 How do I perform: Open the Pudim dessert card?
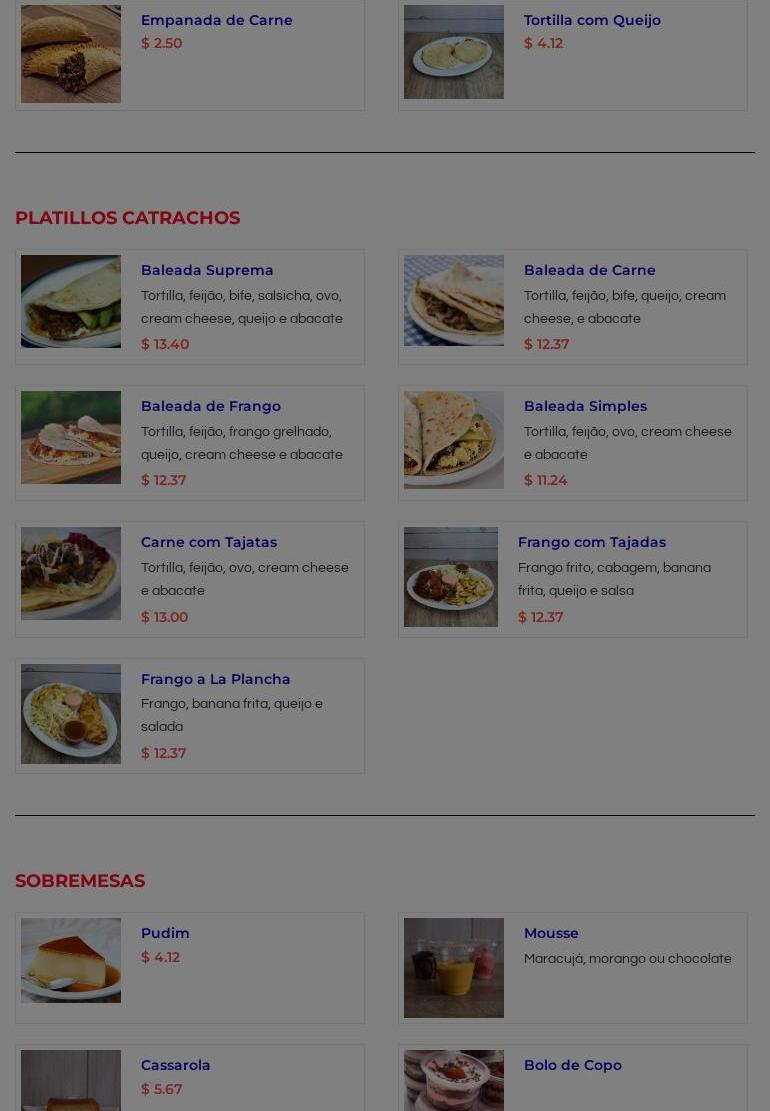pyautogui.click(x=165, y=933)
